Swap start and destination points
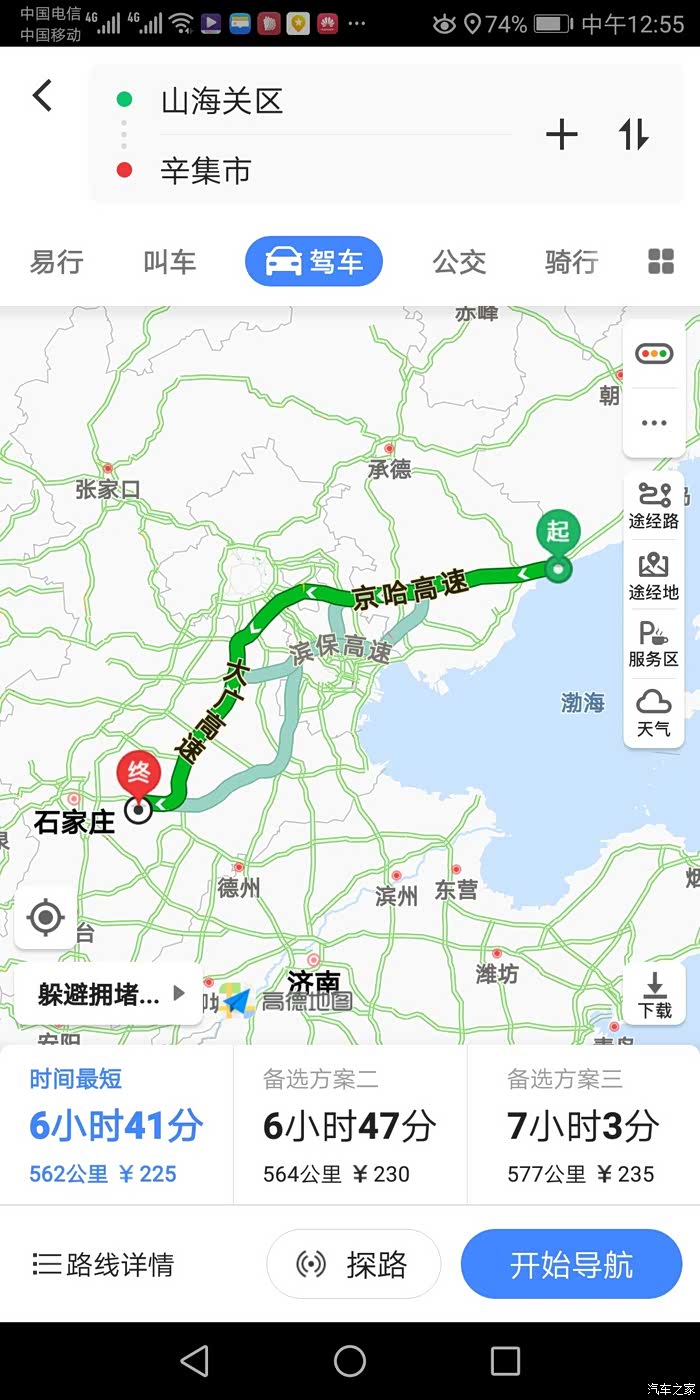700x1400 pixels. [x=634, y=134]
